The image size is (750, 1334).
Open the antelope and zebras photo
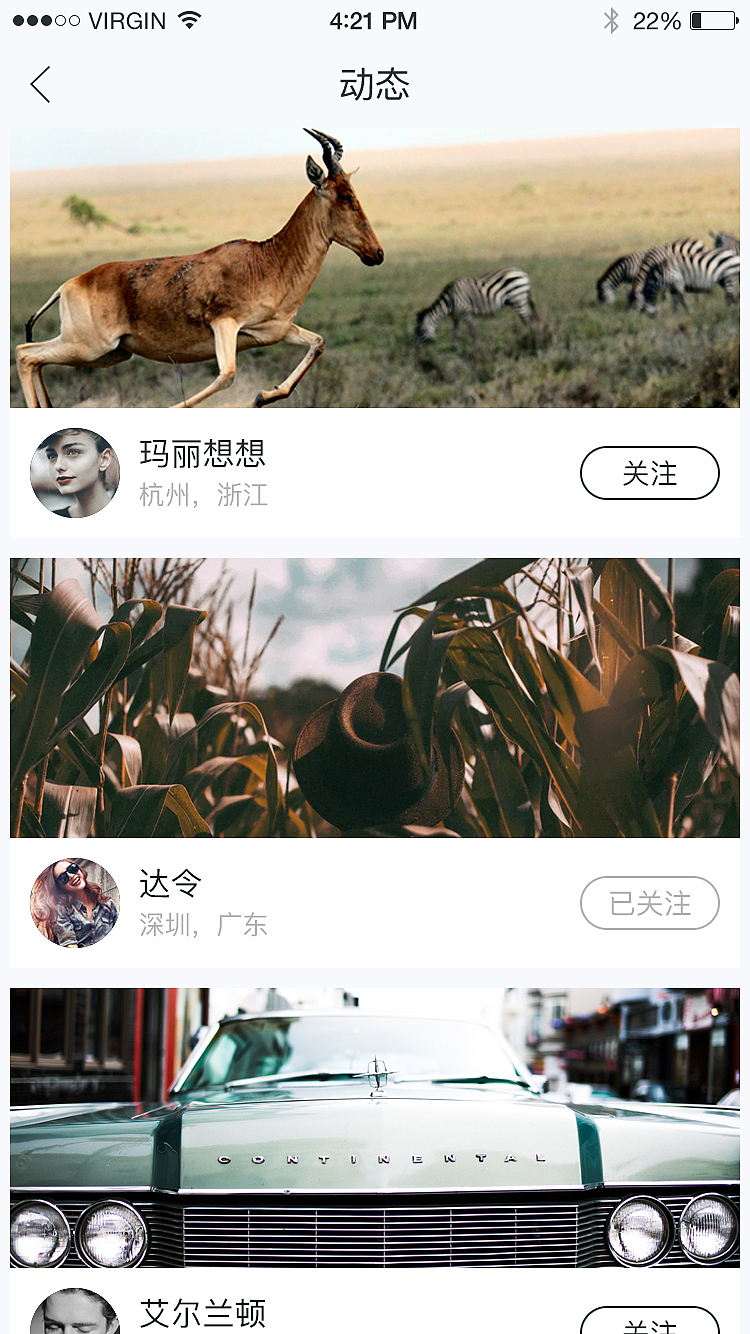pos(375,267)
